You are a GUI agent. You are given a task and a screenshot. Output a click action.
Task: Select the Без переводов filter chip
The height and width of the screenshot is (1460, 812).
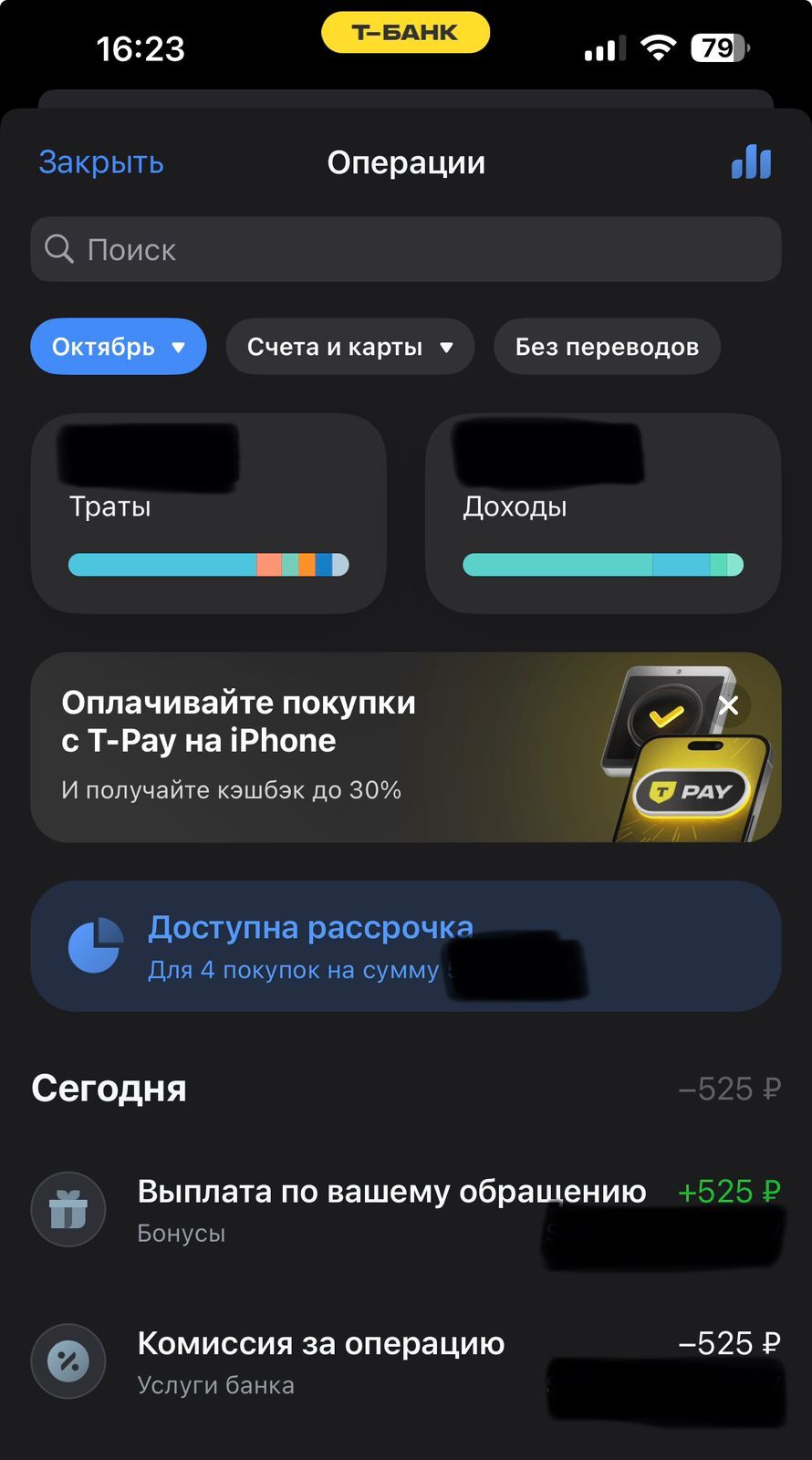(607, 347)
